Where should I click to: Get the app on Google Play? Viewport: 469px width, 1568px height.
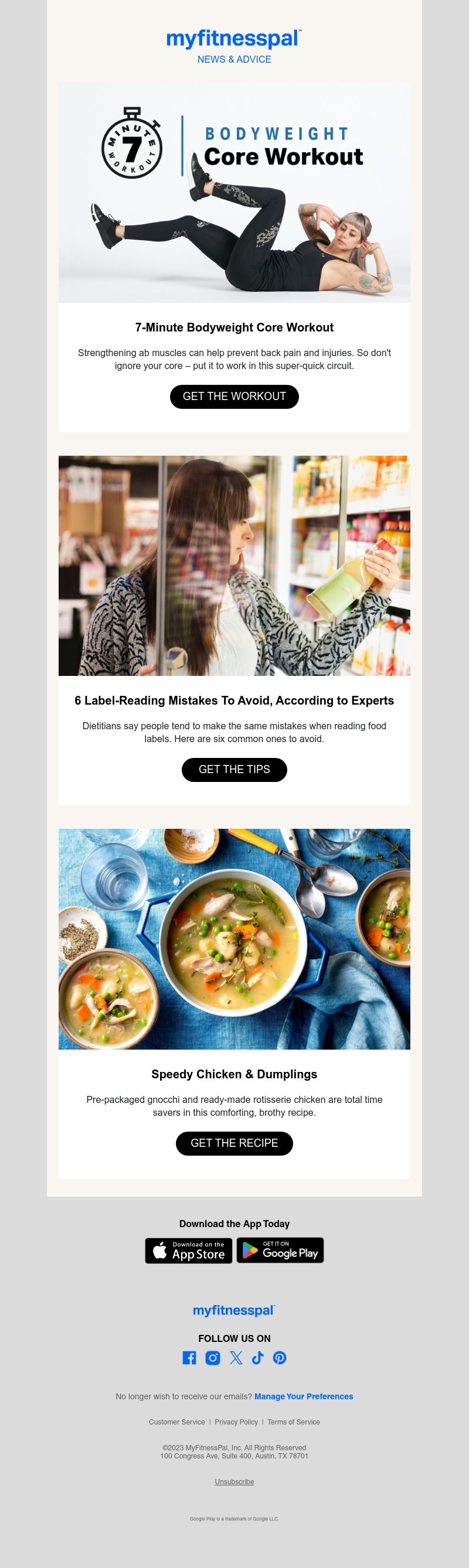pos(280,1251)
